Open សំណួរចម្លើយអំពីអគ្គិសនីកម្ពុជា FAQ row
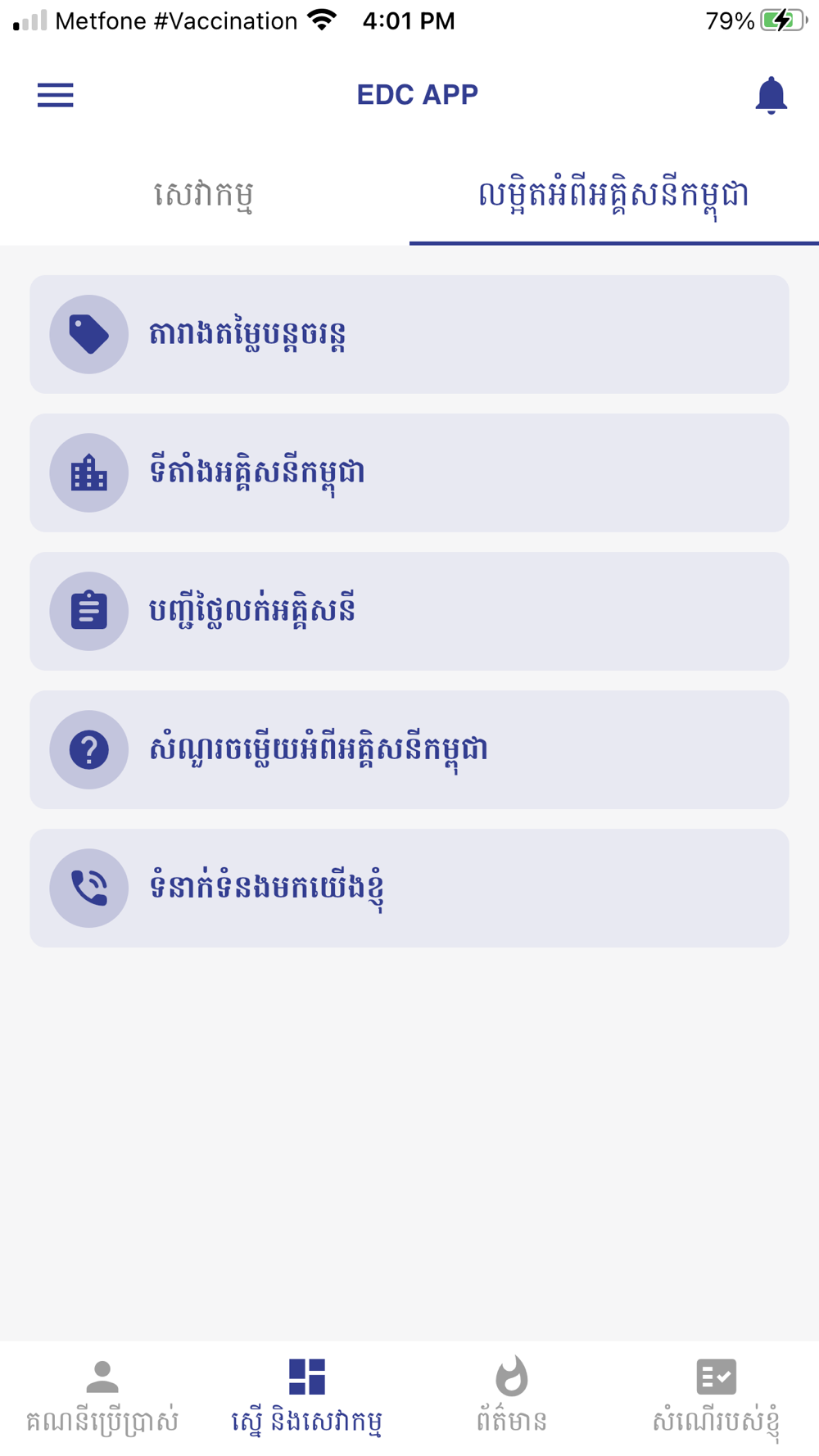 coord(409,749)
